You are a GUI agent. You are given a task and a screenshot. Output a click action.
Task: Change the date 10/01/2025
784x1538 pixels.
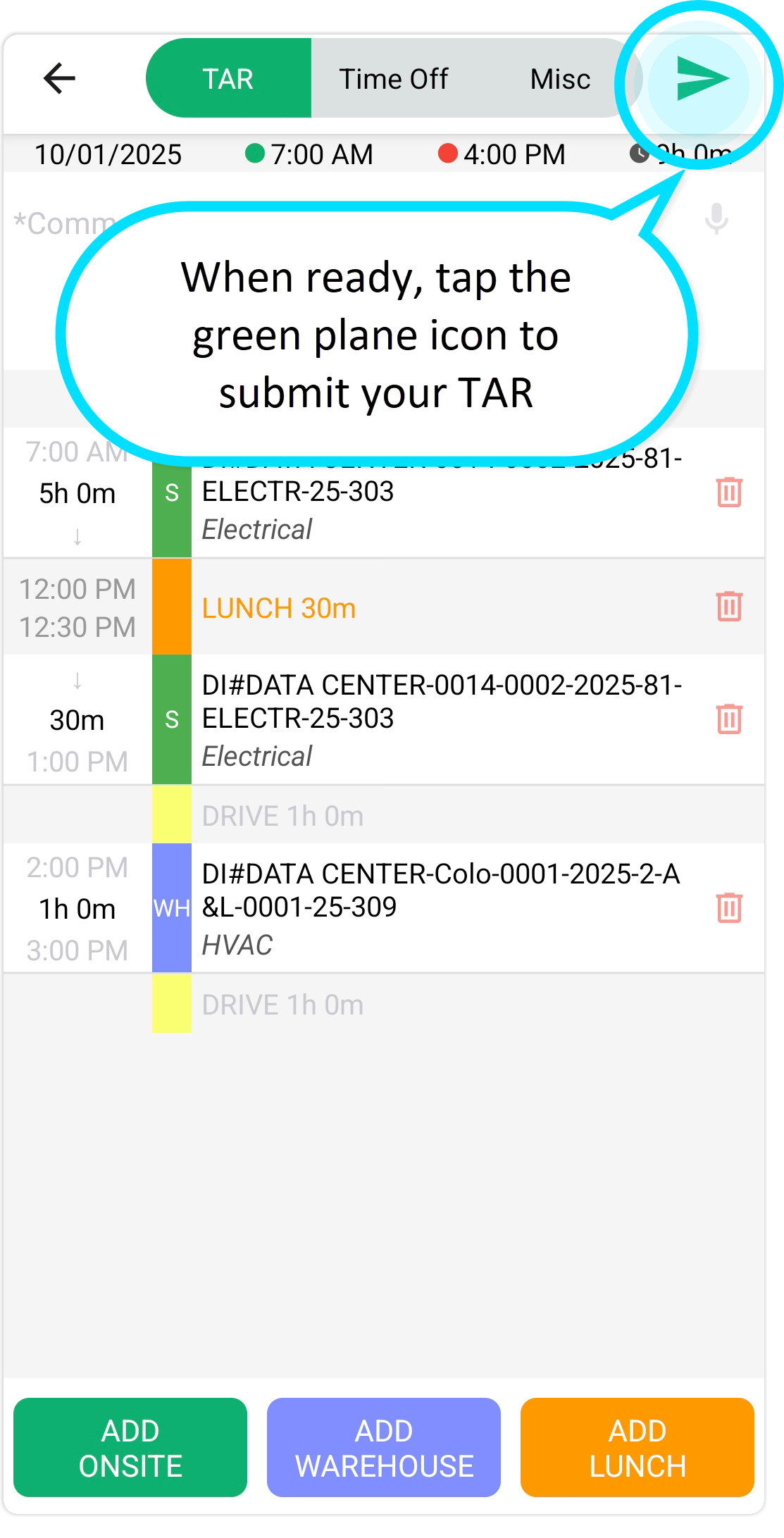108,154
